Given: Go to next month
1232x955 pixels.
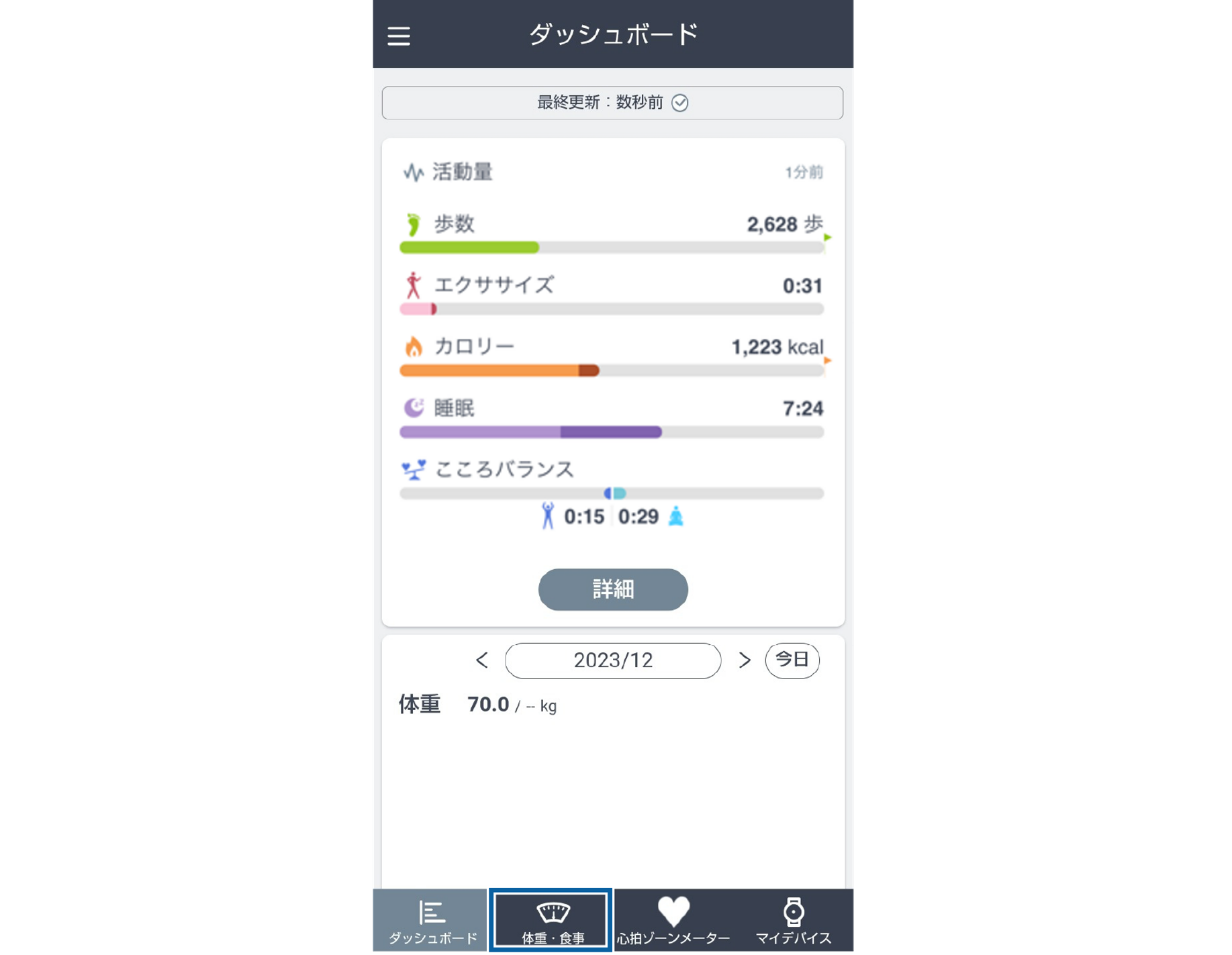Looking at the screenshot, I should click(x=744, y=660).
